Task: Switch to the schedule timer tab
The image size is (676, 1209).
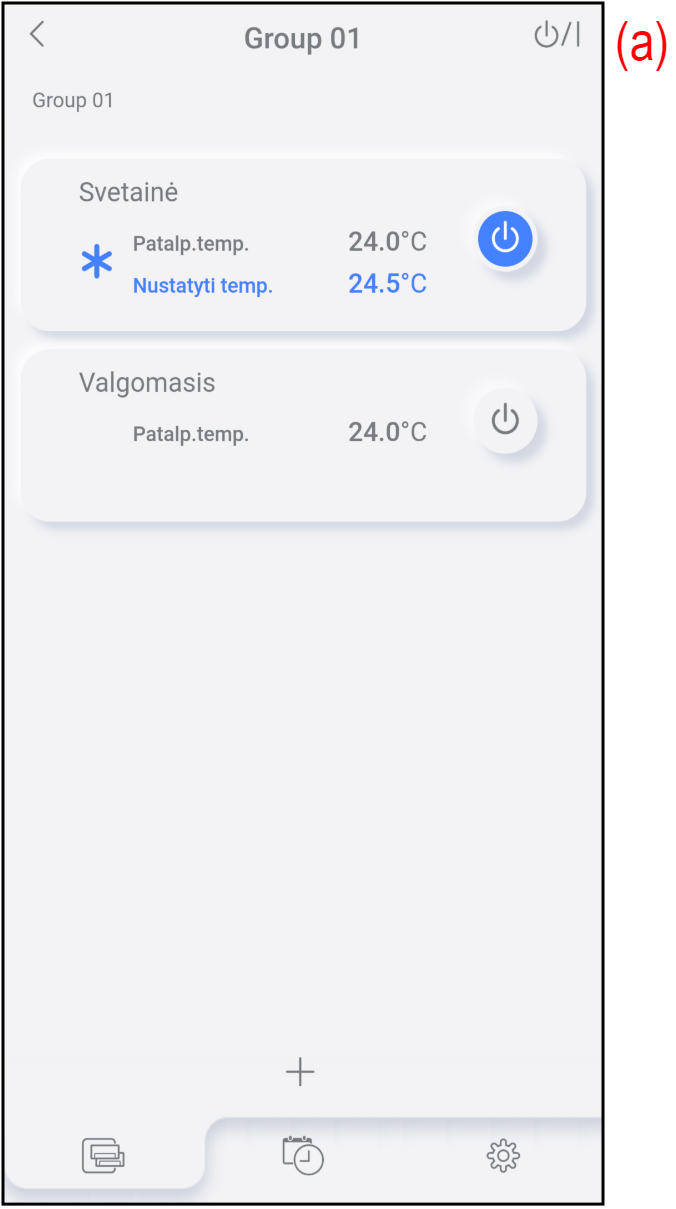Action: tap(303, 1155)
